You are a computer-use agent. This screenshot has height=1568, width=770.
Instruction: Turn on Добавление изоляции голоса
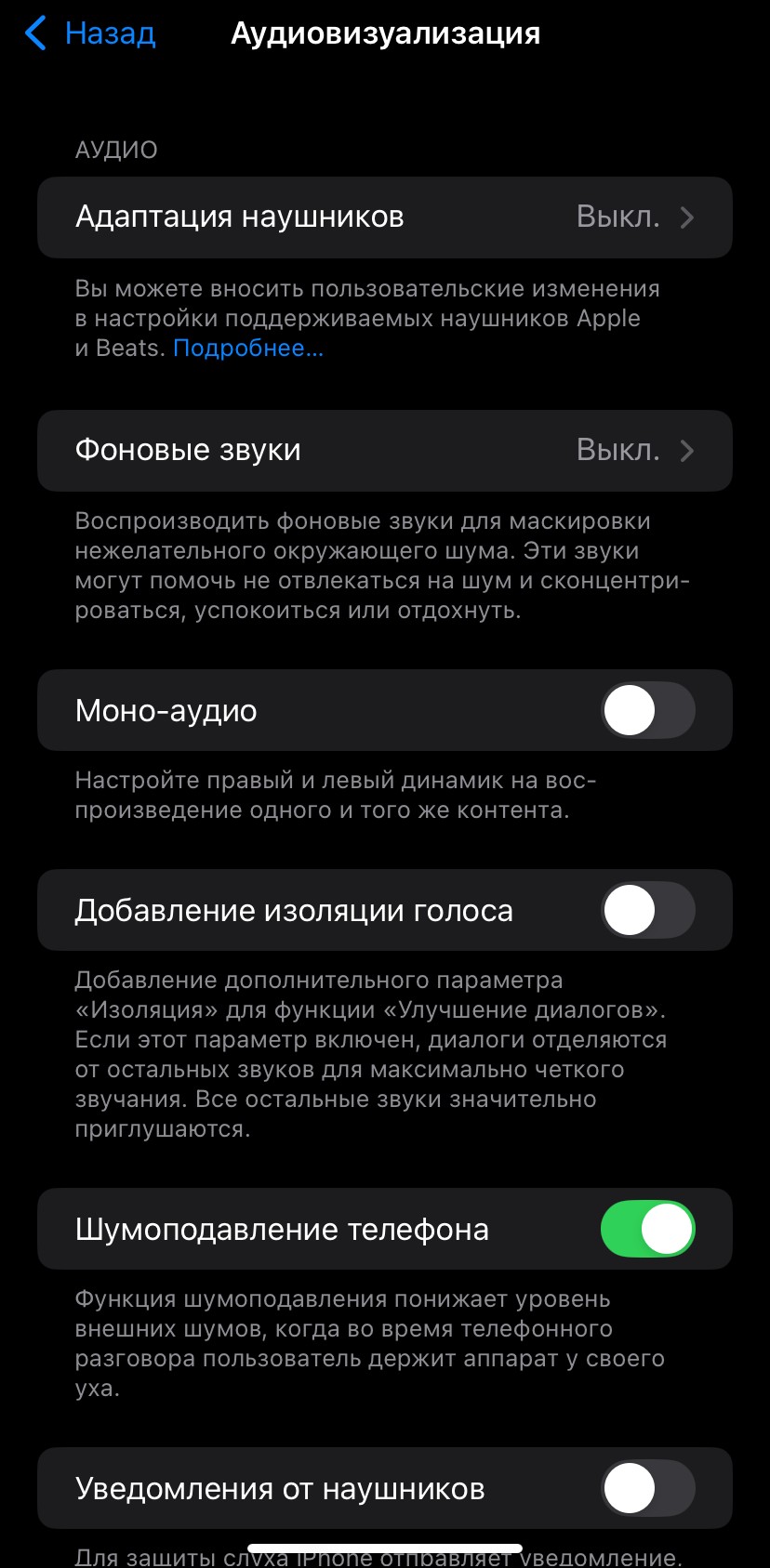pyautogui.click(x=647, y=911)
